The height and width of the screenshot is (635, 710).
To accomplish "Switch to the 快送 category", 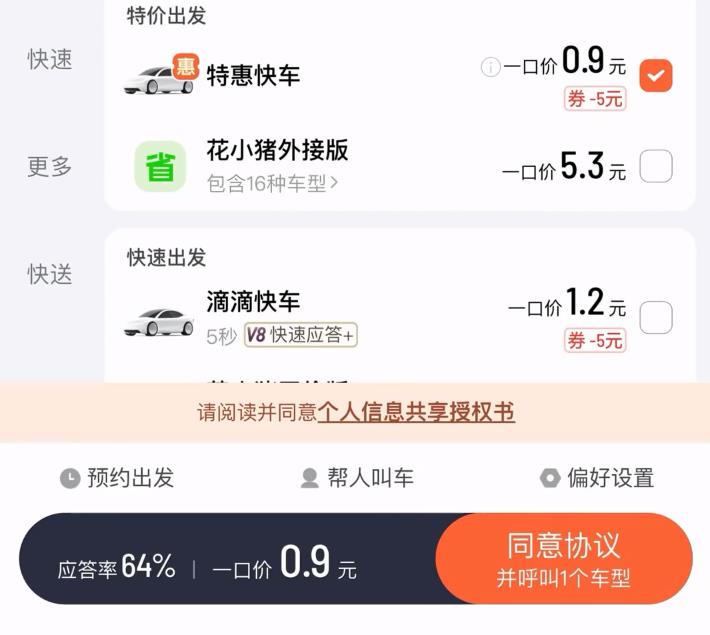I will click(x=50, y=274).
